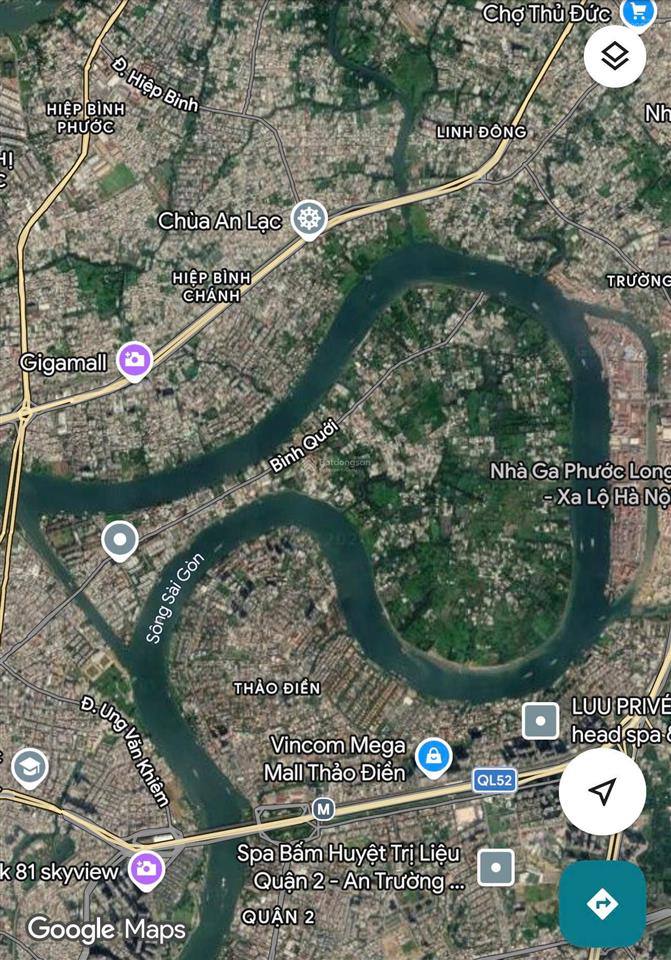Tap the Gigamall photo pin
Image resolution: width=671 pixels, height=960 pixels.
135,361
